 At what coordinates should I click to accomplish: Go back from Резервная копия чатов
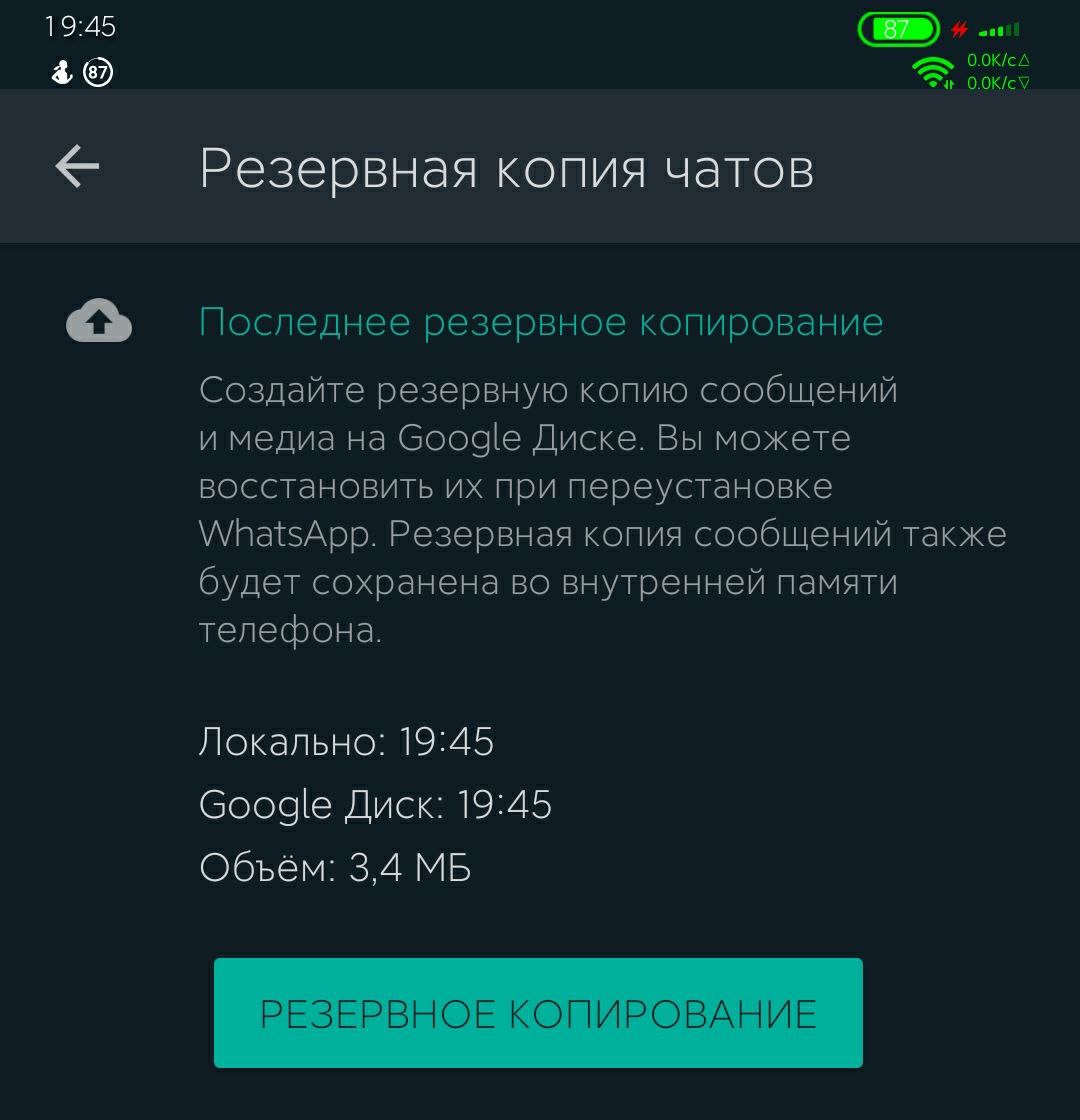point(77,166)
